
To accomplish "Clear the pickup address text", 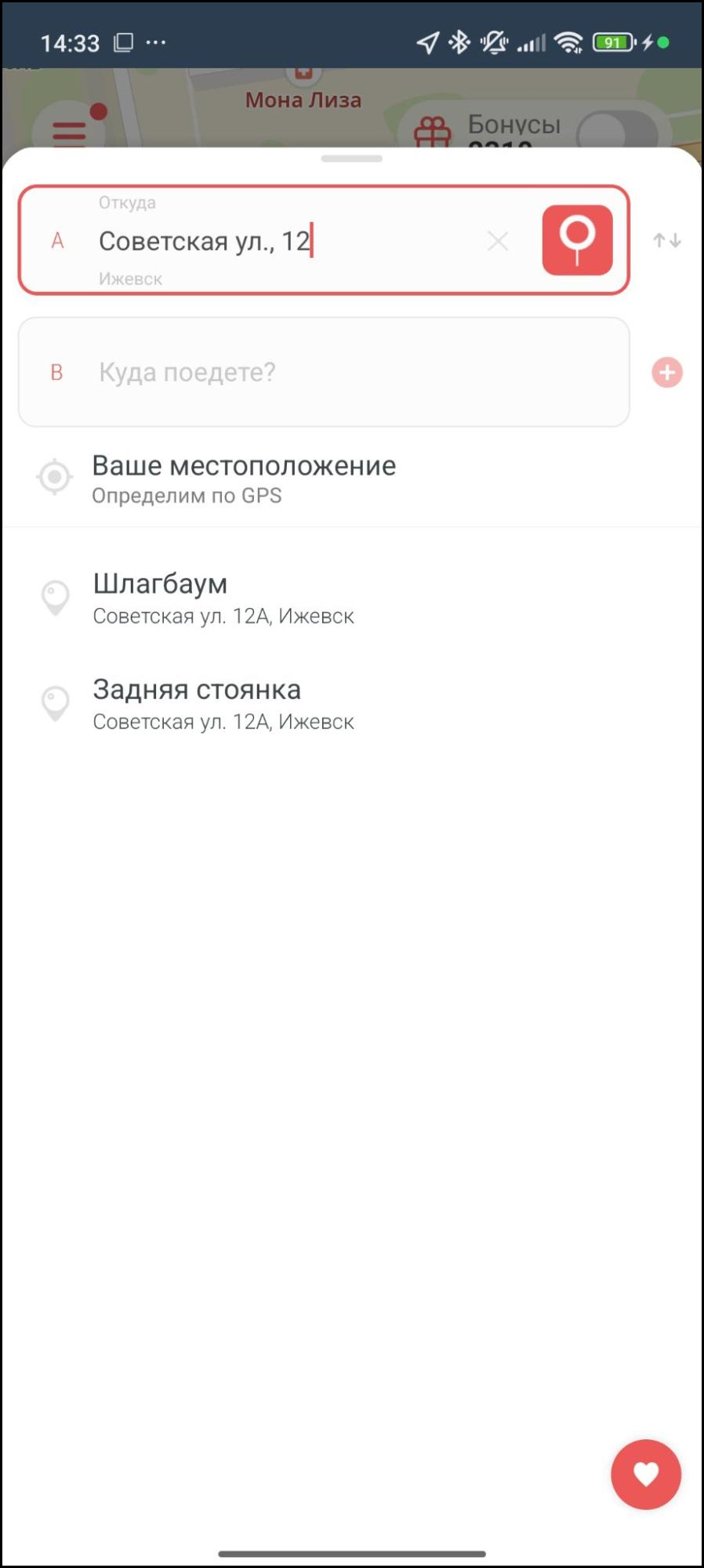I will [498, 241].
